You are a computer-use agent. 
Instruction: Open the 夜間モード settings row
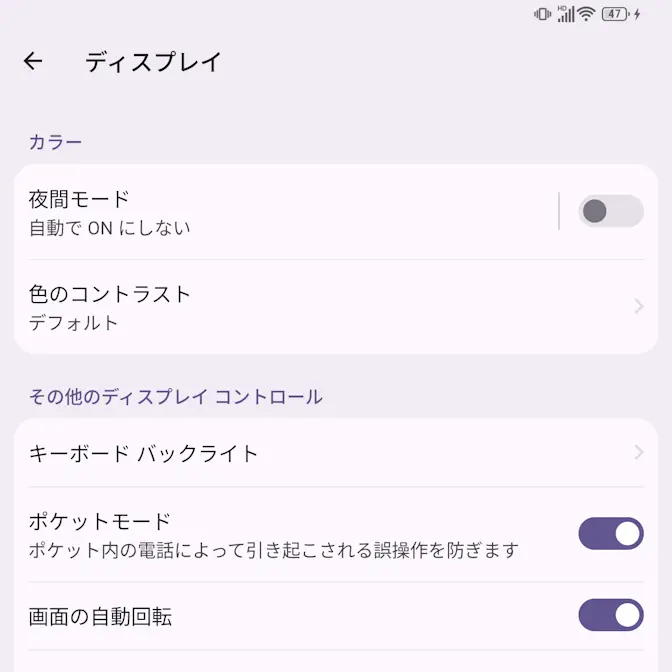[280, 212]
